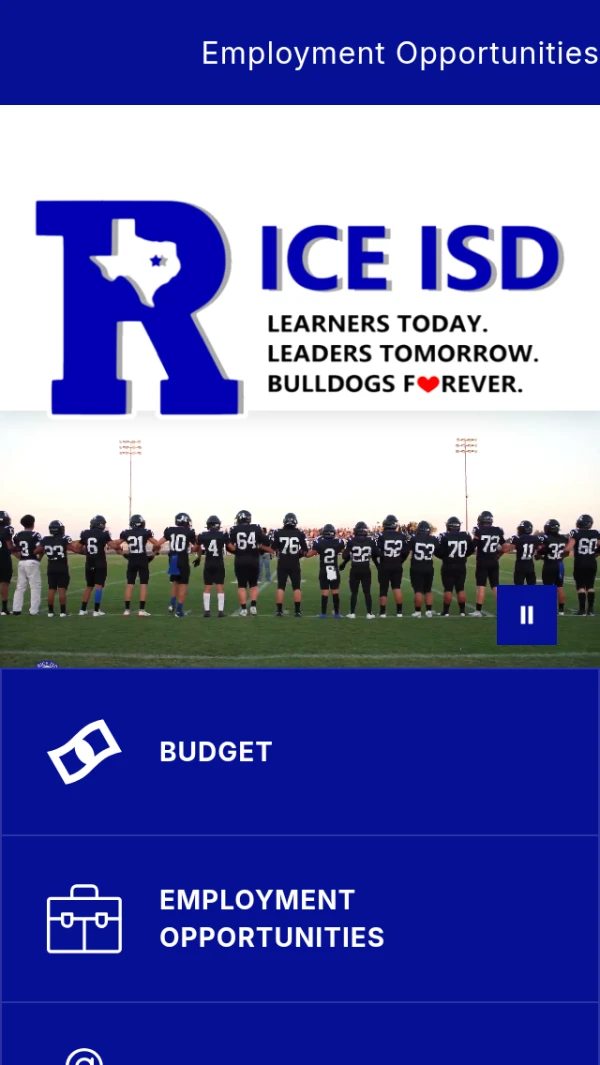Viewport: 600px width, 1065px height.
Task: Tap the Employment Opportunities header link
Action: click(x=400, y=53)
